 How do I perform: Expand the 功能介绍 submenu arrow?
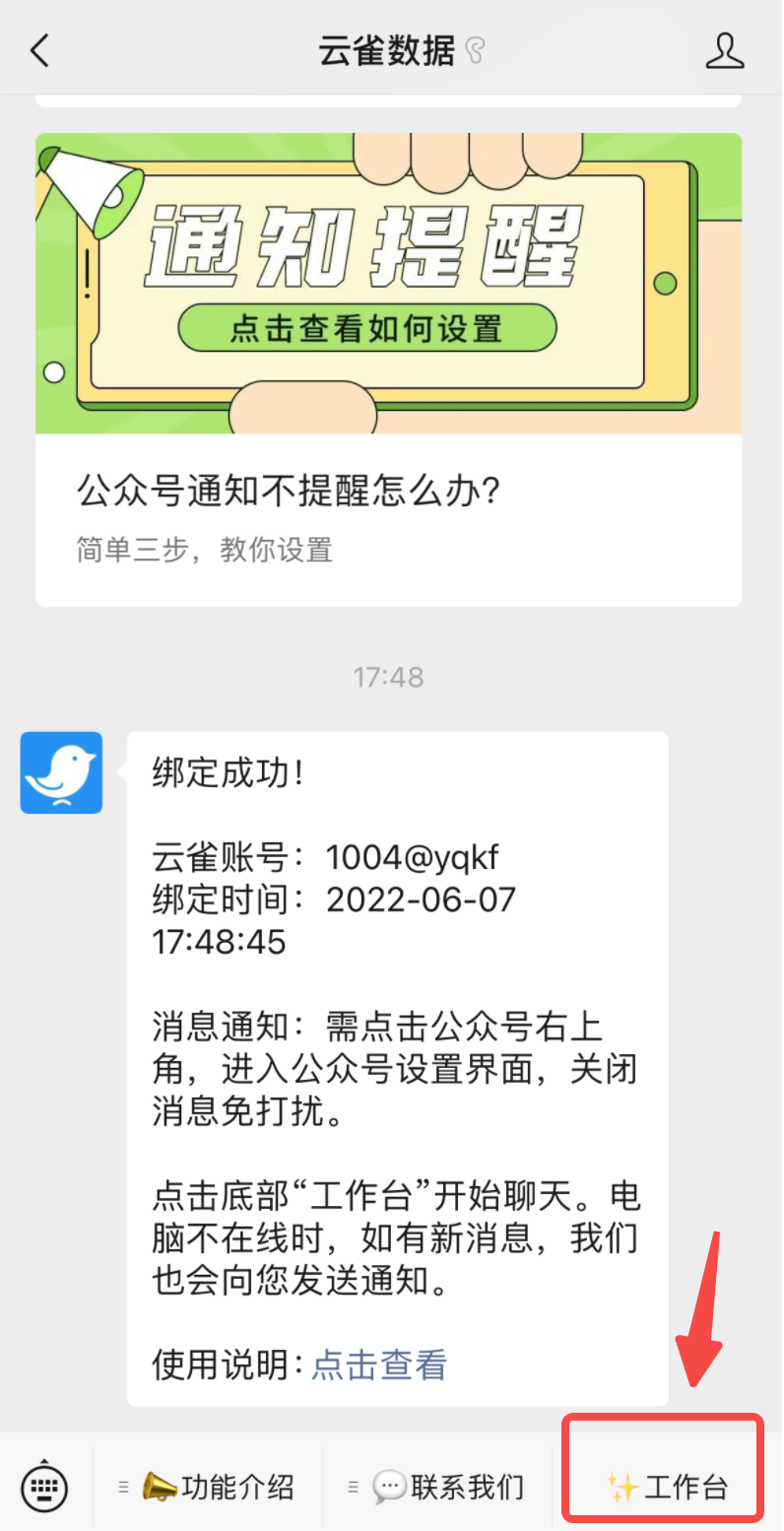(x=124, y=1486)
